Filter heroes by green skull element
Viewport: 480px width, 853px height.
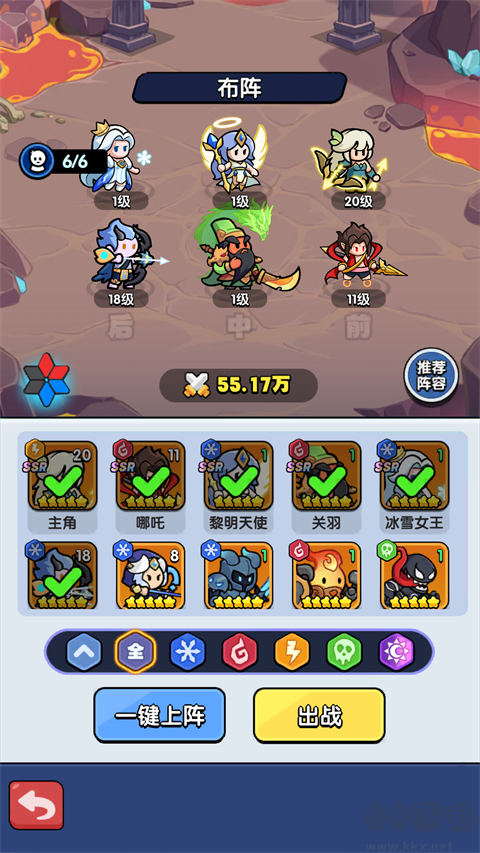point(344,652)
